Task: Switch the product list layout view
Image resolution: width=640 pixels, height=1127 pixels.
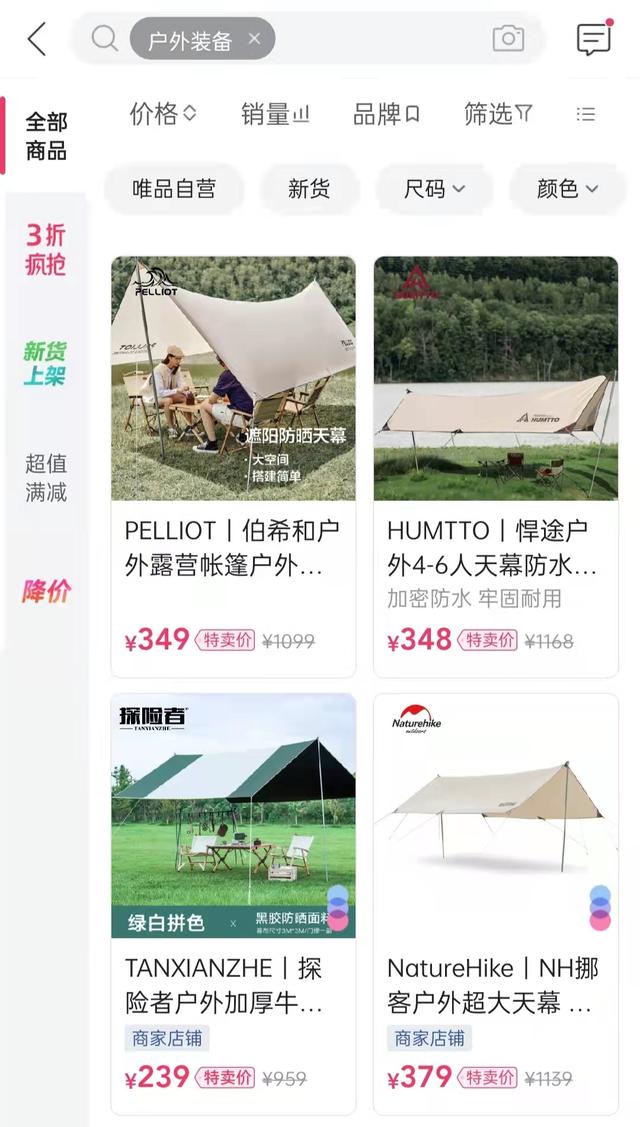Action: (x=586, y=115)
